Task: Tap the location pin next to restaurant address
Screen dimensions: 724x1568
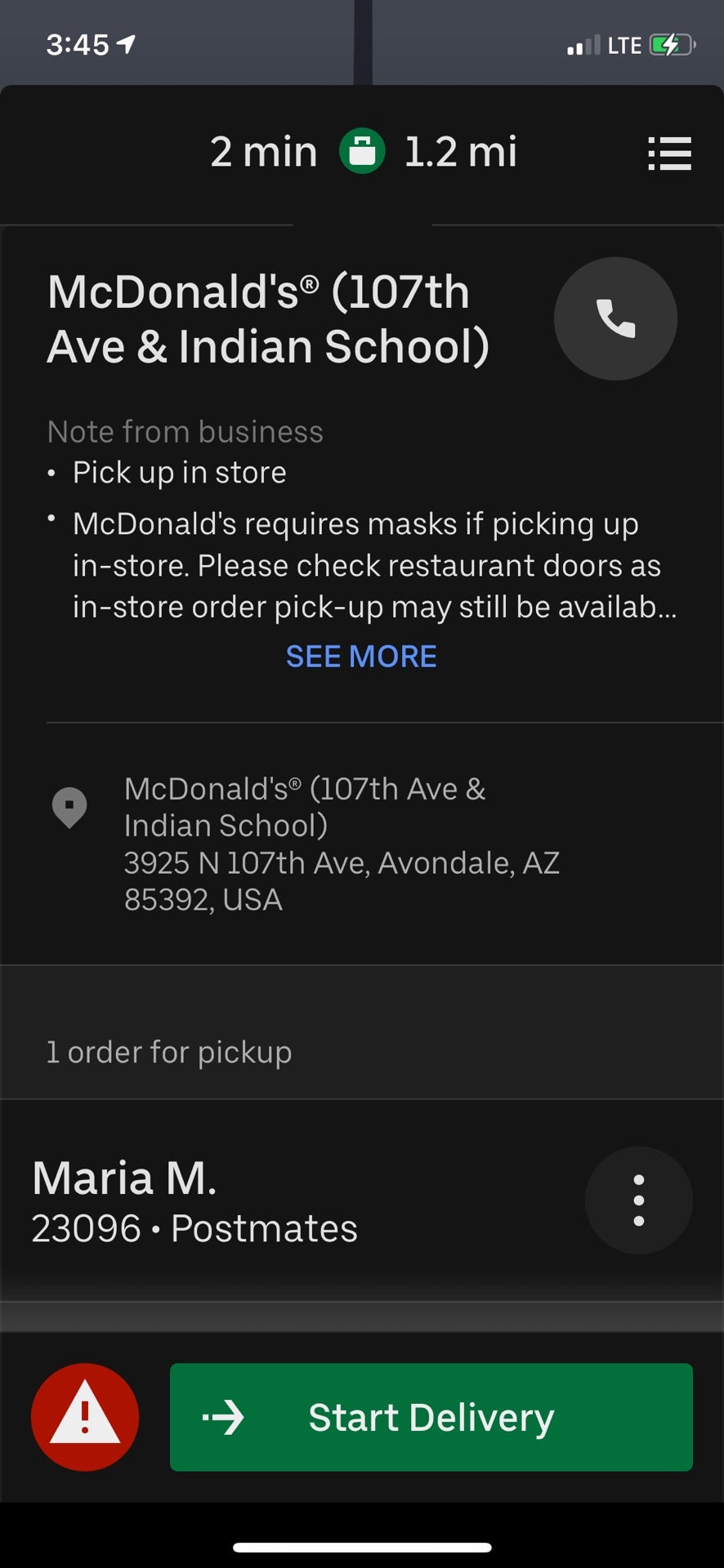Action: click(x=70, y=807)
